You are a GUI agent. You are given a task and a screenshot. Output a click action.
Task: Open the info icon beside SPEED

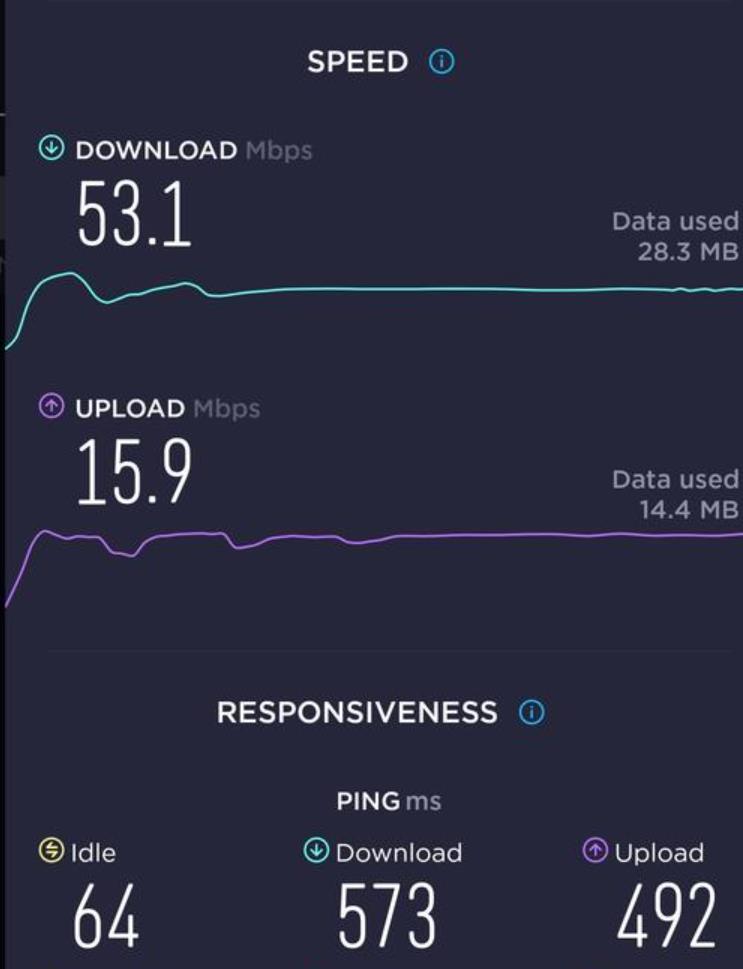click(x=441, y=62)
